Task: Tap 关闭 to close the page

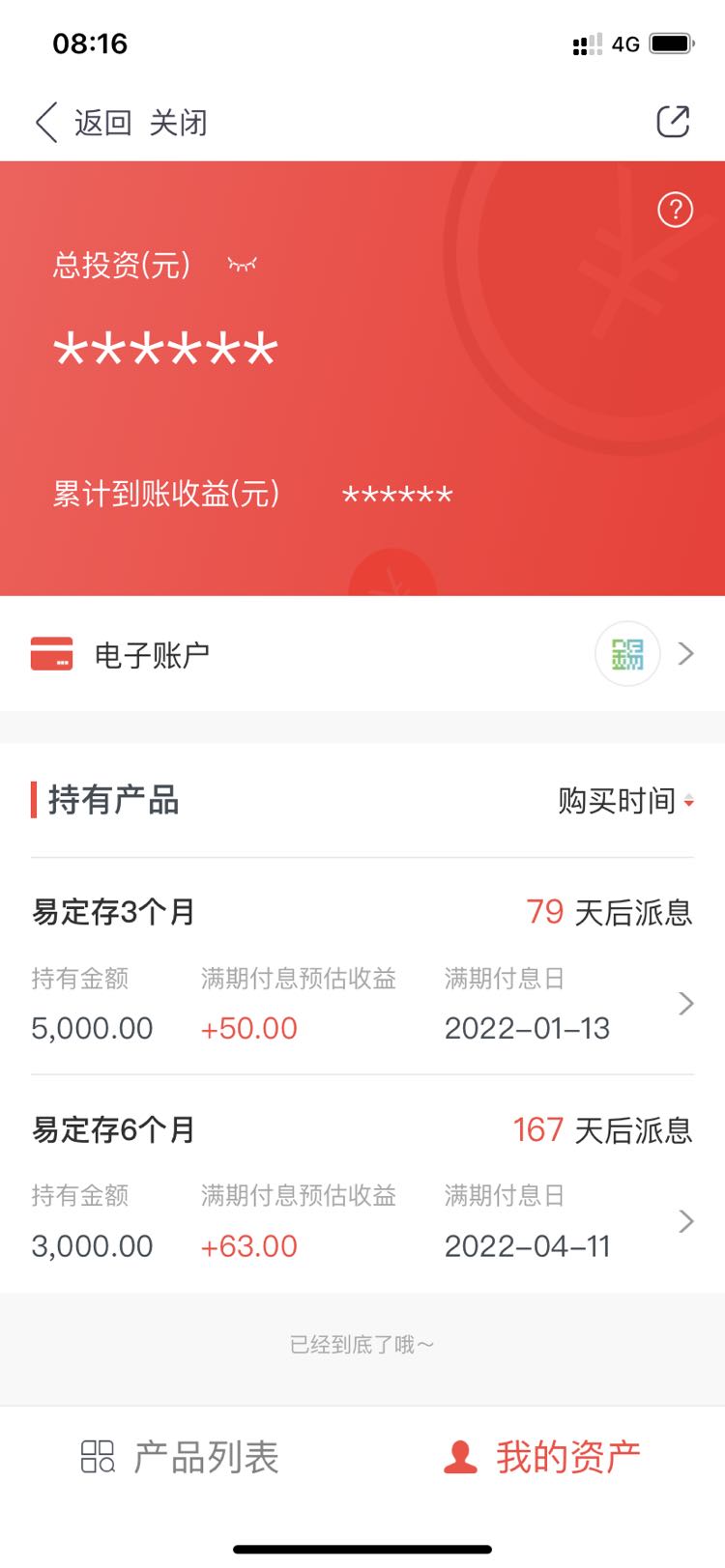Action: (x=178, y=123)
